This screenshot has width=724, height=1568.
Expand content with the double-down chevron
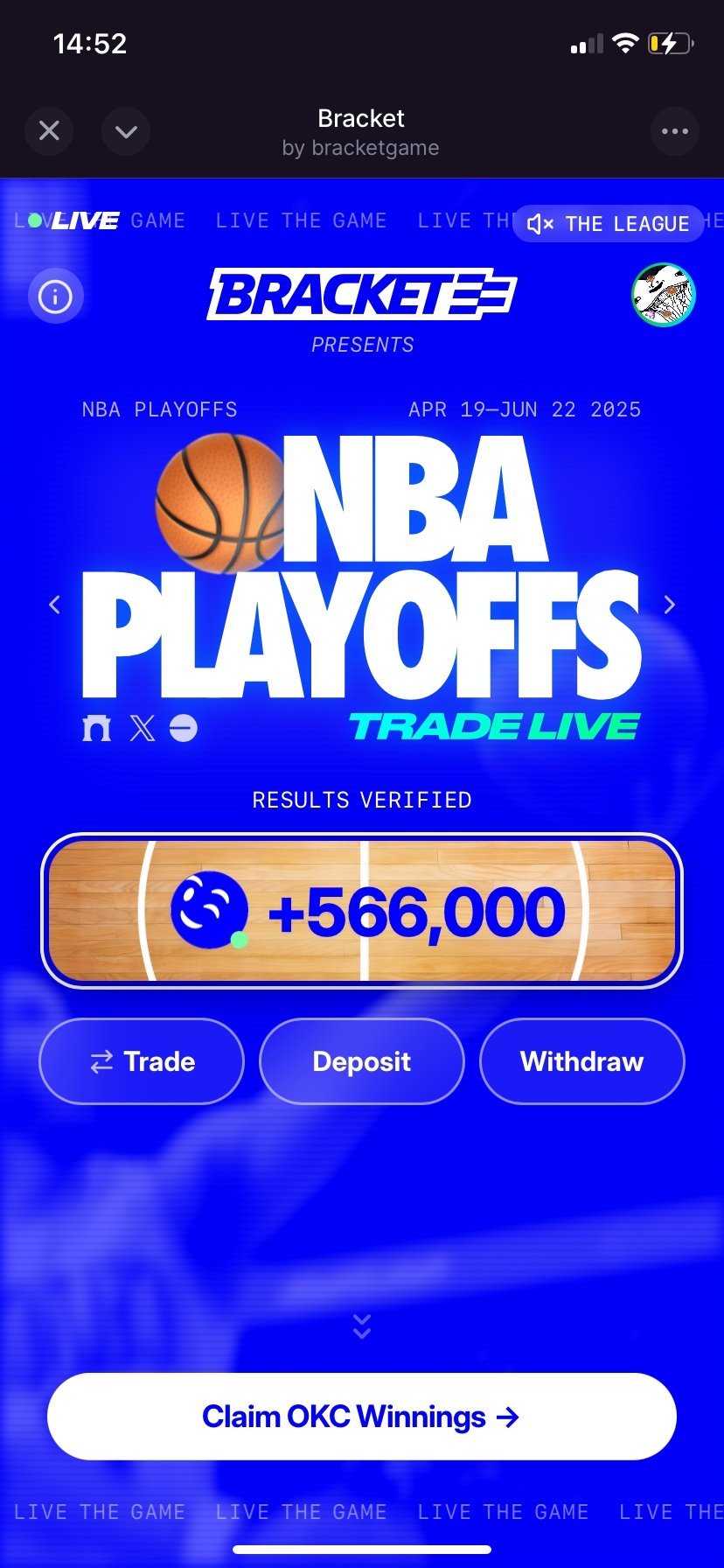tap(362, 1326)
